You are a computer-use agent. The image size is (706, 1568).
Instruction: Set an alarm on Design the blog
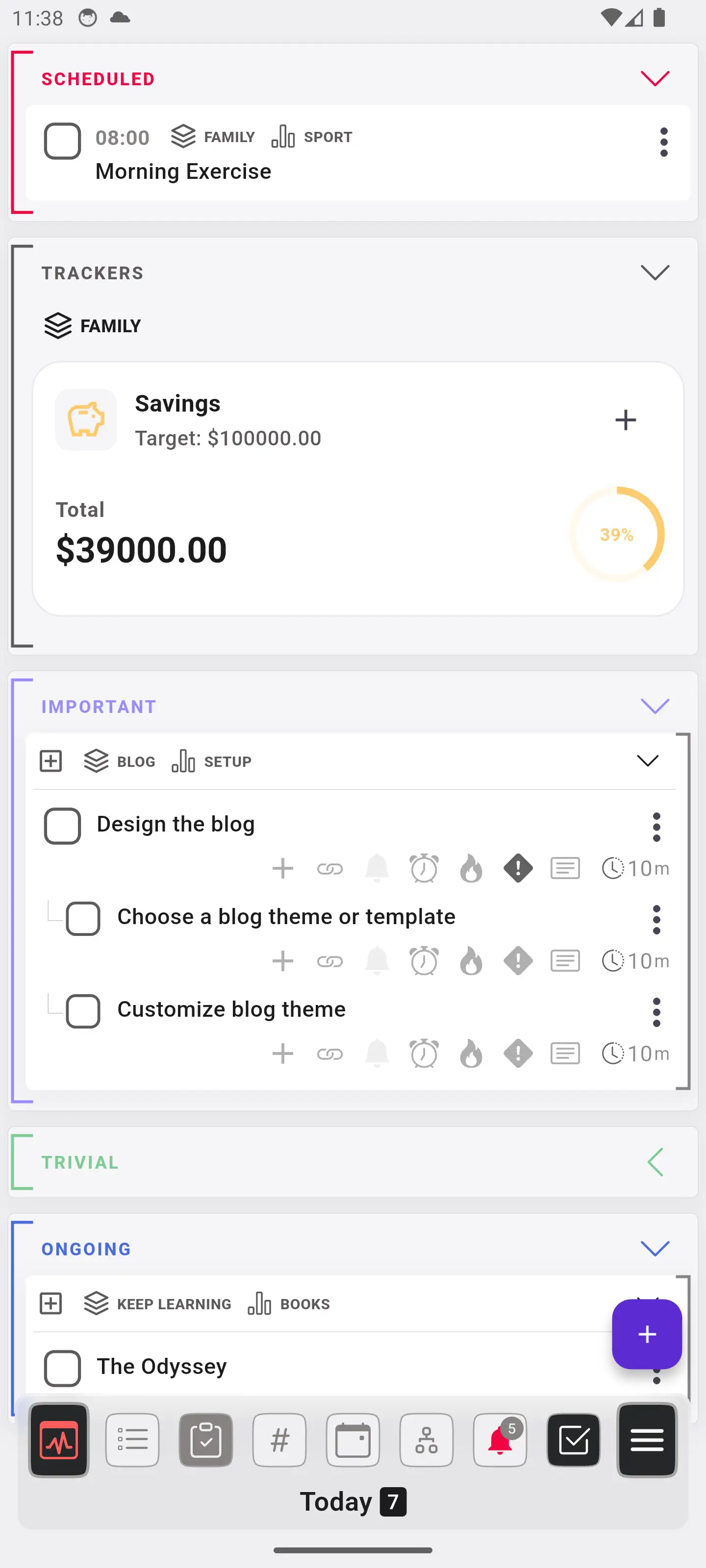tap(424, 869)
